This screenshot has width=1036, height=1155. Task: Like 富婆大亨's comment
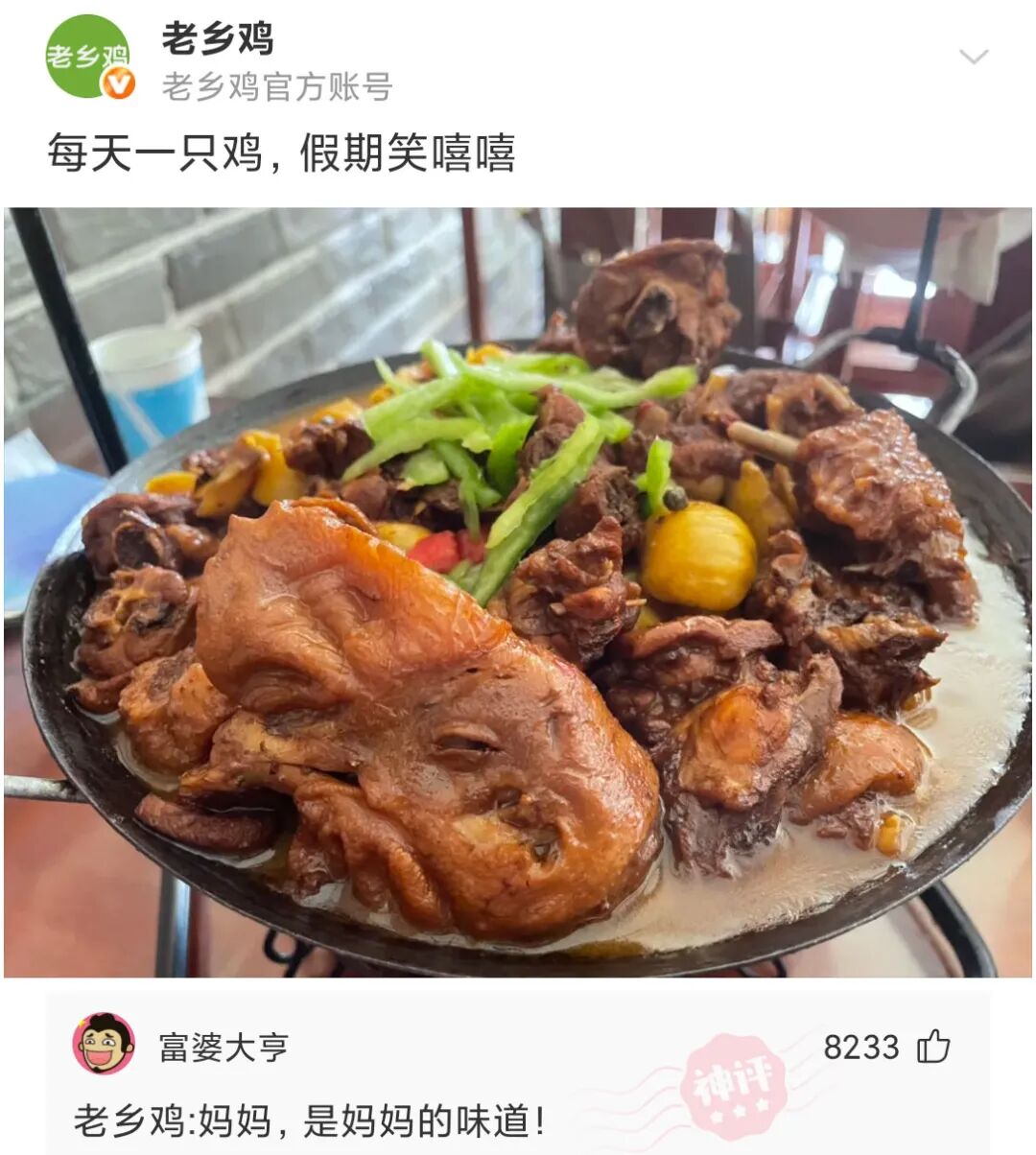933,1046
